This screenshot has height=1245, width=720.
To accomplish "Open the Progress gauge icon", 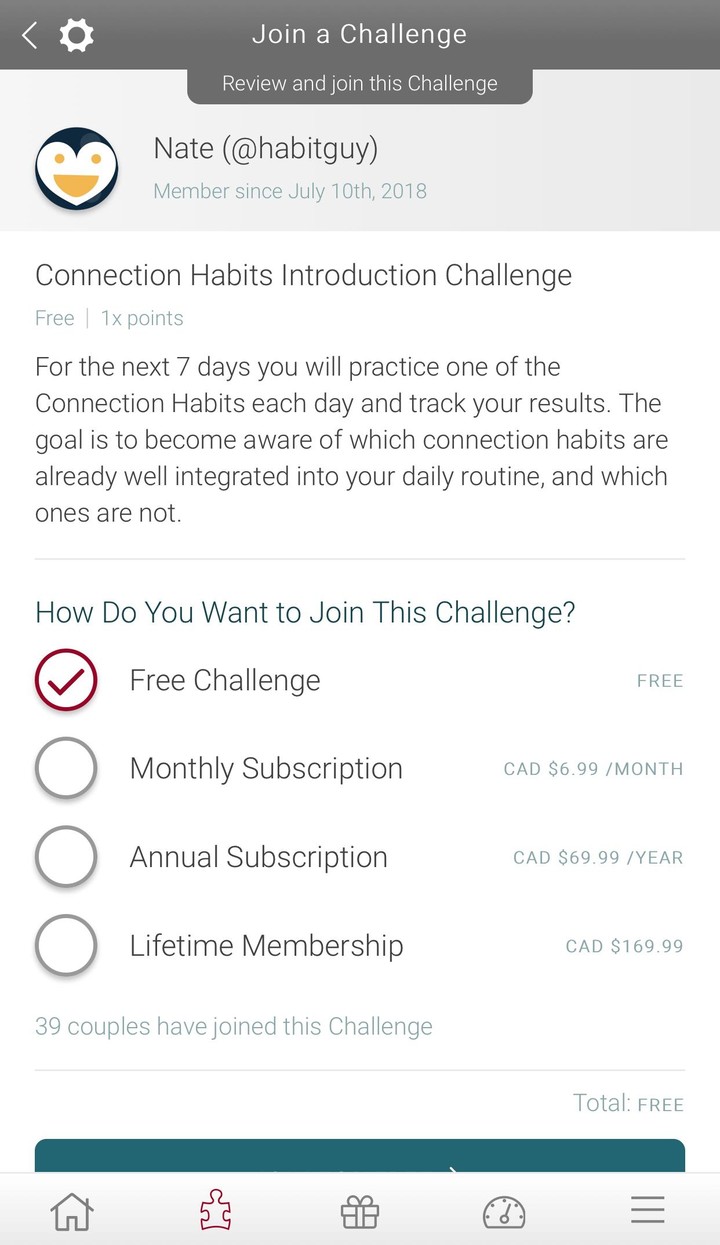I will 504,1209.
